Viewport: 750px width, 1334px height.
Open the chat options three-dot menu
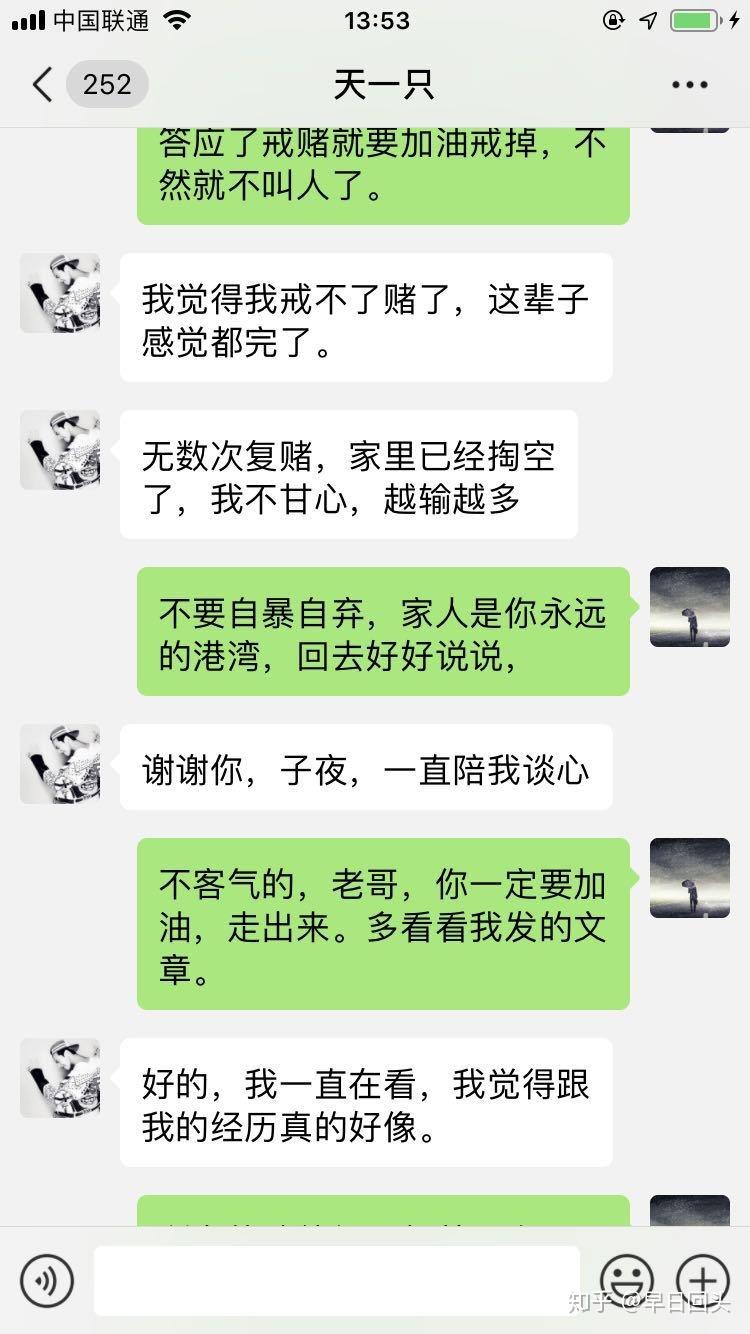[x=690, y=85]
